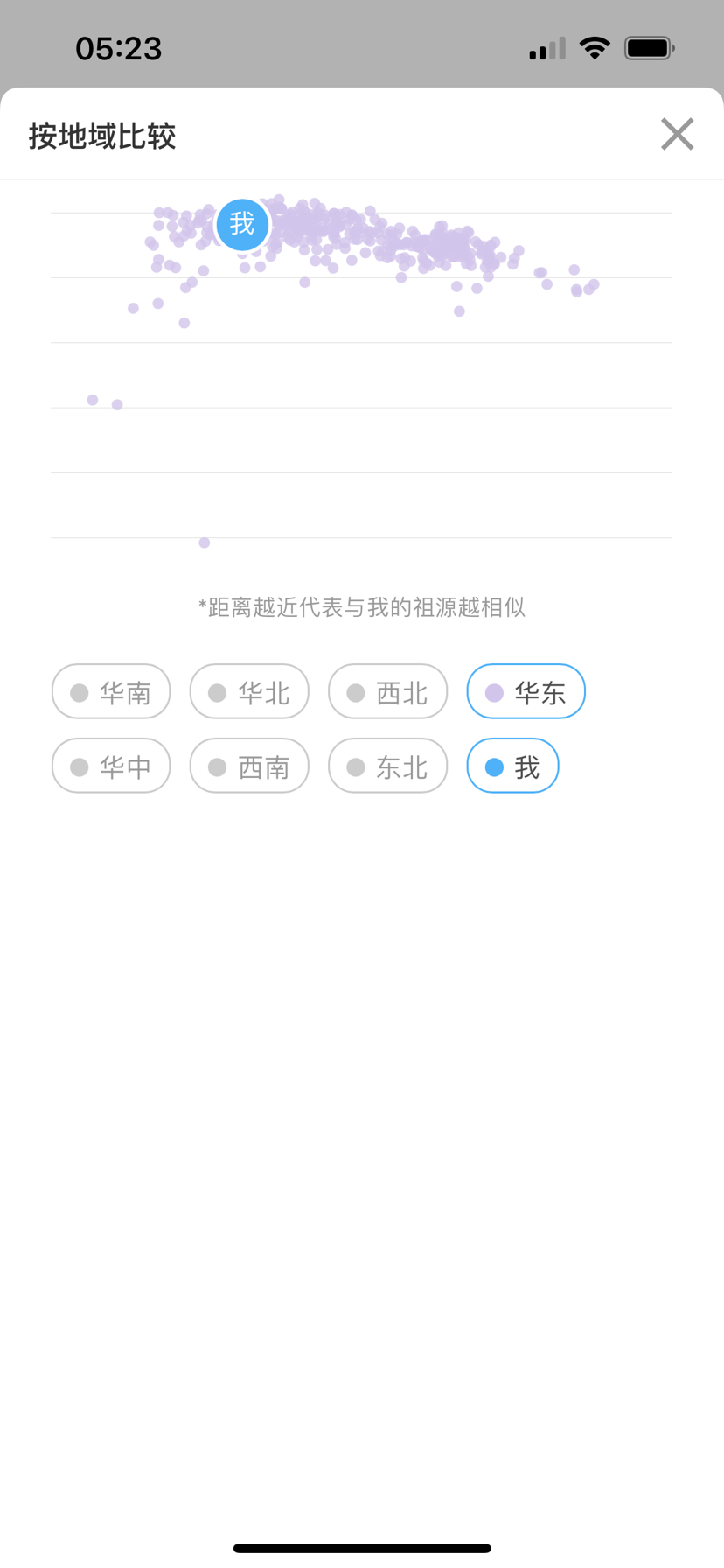Tap the blue 我 marker on chart

[x=242, y=225]
